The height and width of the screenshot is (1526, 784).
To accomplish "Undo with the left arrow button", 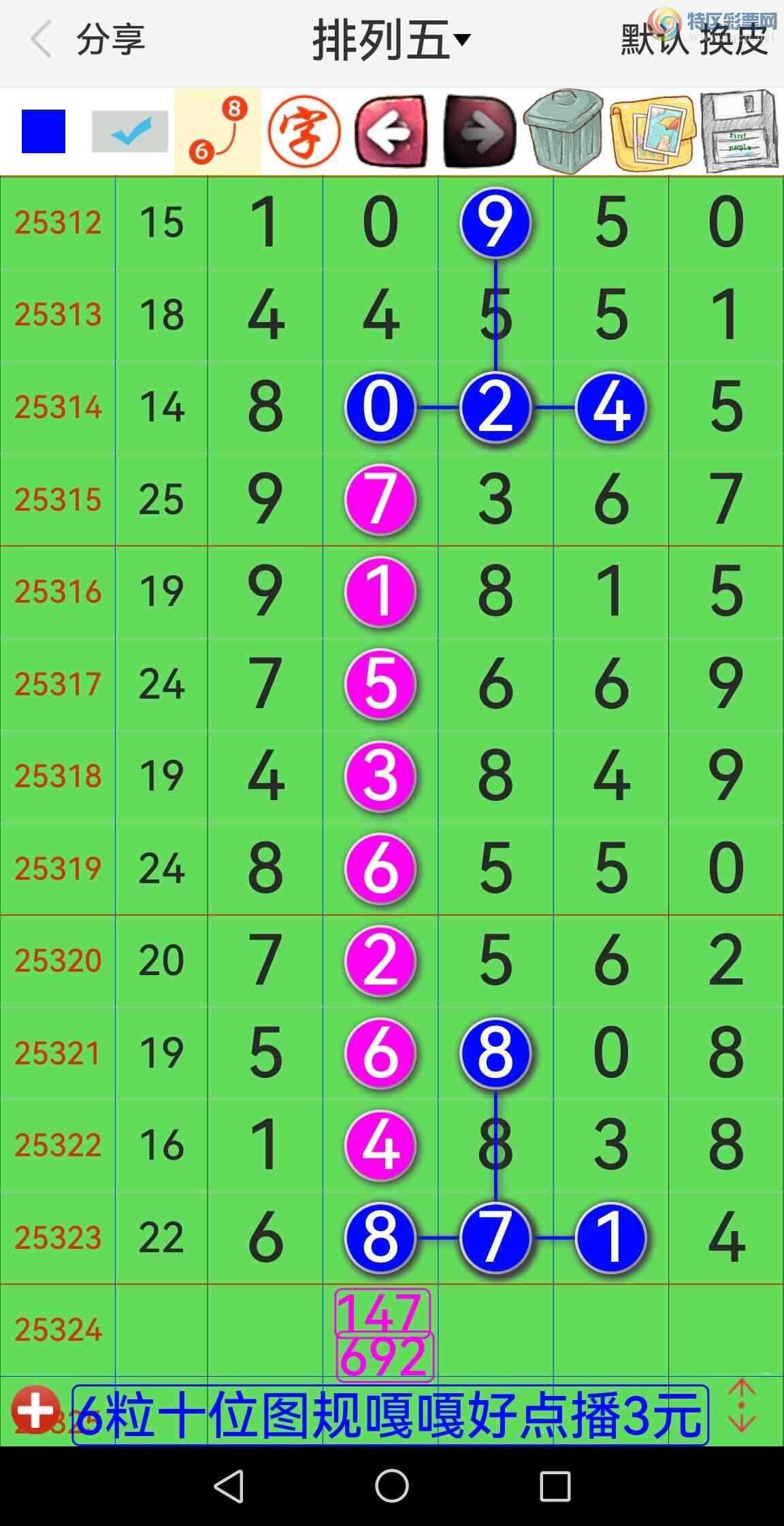I will click(x=391, y=131).
